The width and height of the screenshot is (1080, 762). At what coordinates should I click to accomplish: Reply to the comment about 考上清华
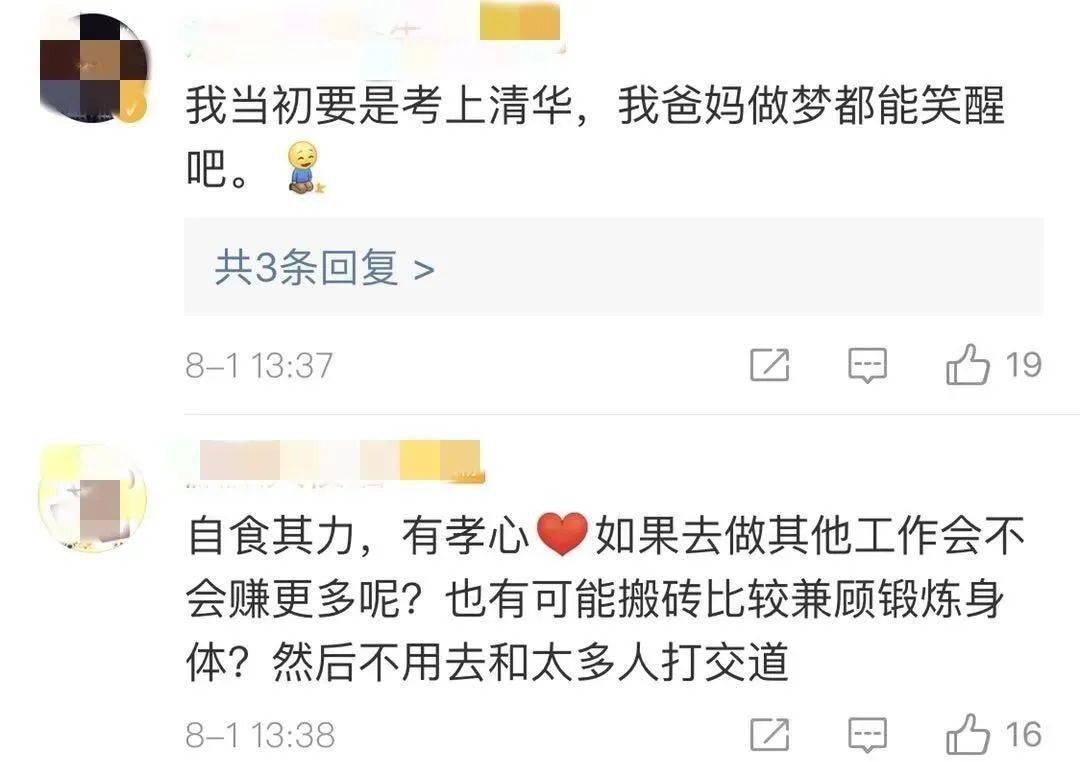point(867,366)
